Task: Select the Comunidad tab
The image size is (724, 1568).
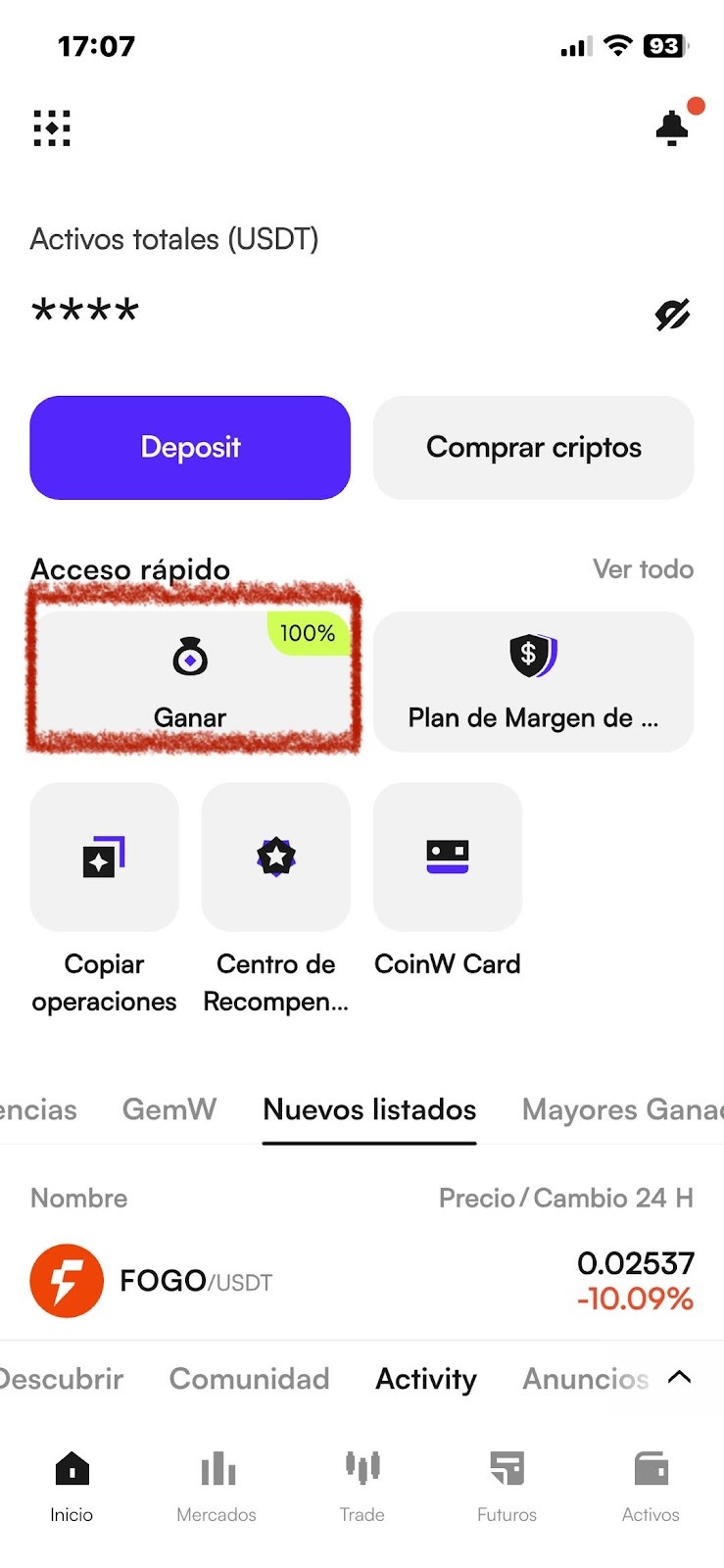Action: 249,1379
